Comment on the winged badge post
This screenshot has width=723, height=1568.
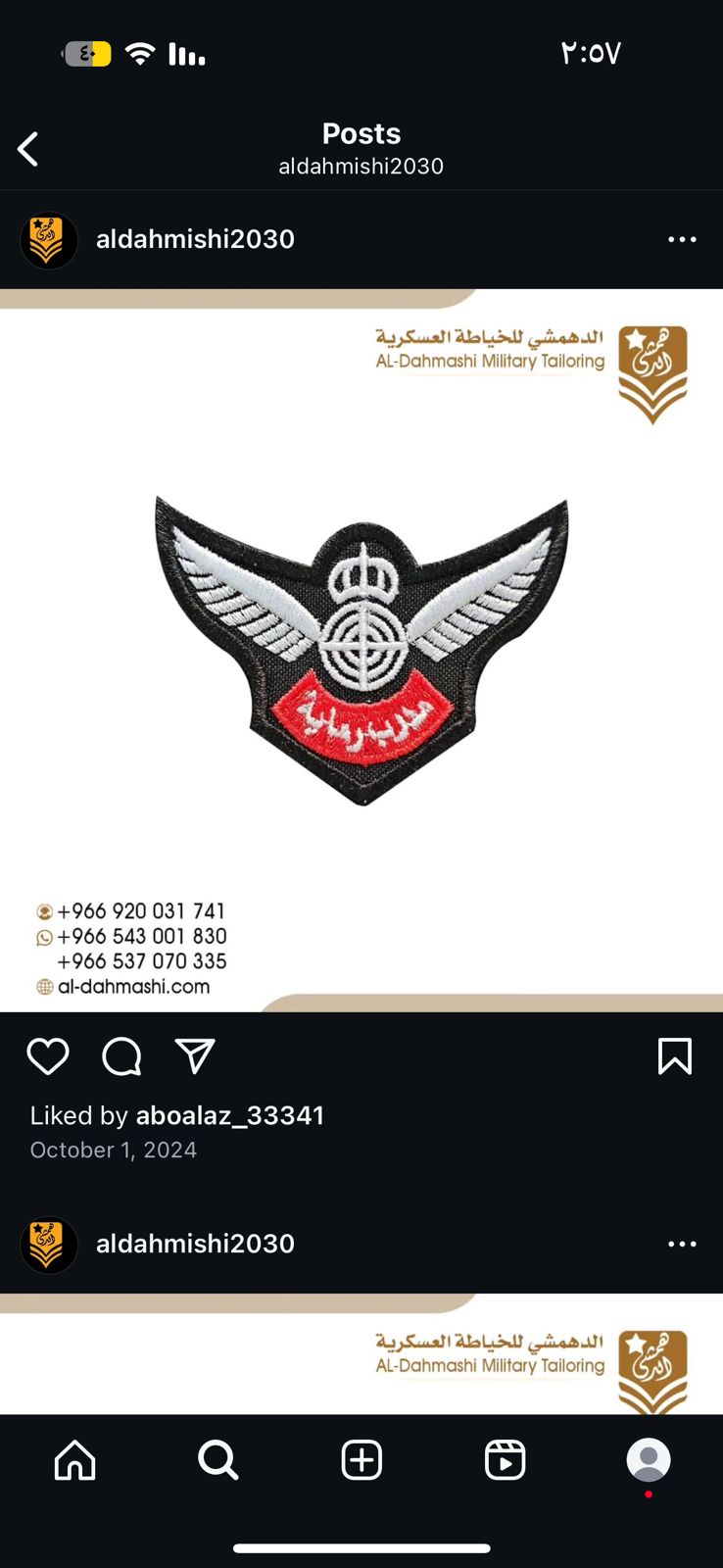pyautogui.click(x=121, y=1056)
